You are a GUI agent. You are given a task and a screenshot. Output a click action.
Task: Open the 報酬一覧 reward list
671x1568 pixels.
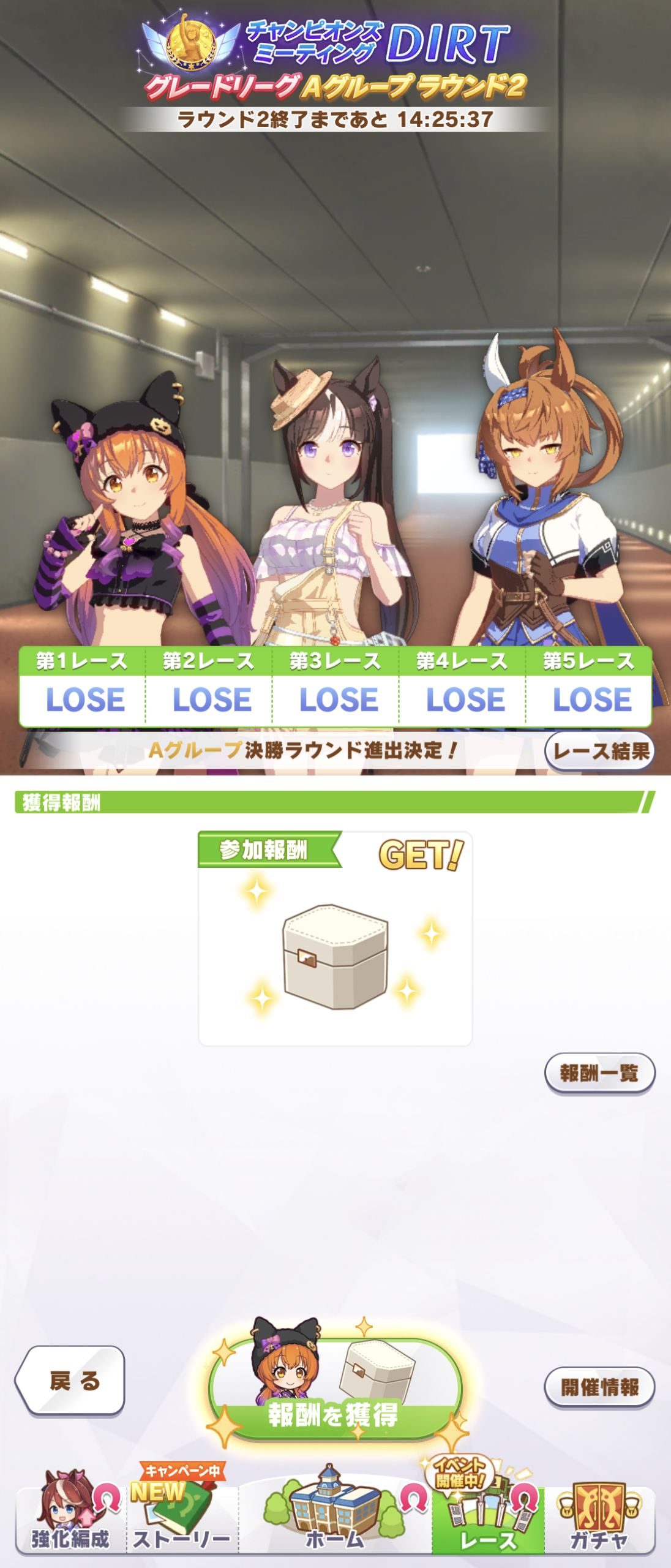[x=599, y=1072]
